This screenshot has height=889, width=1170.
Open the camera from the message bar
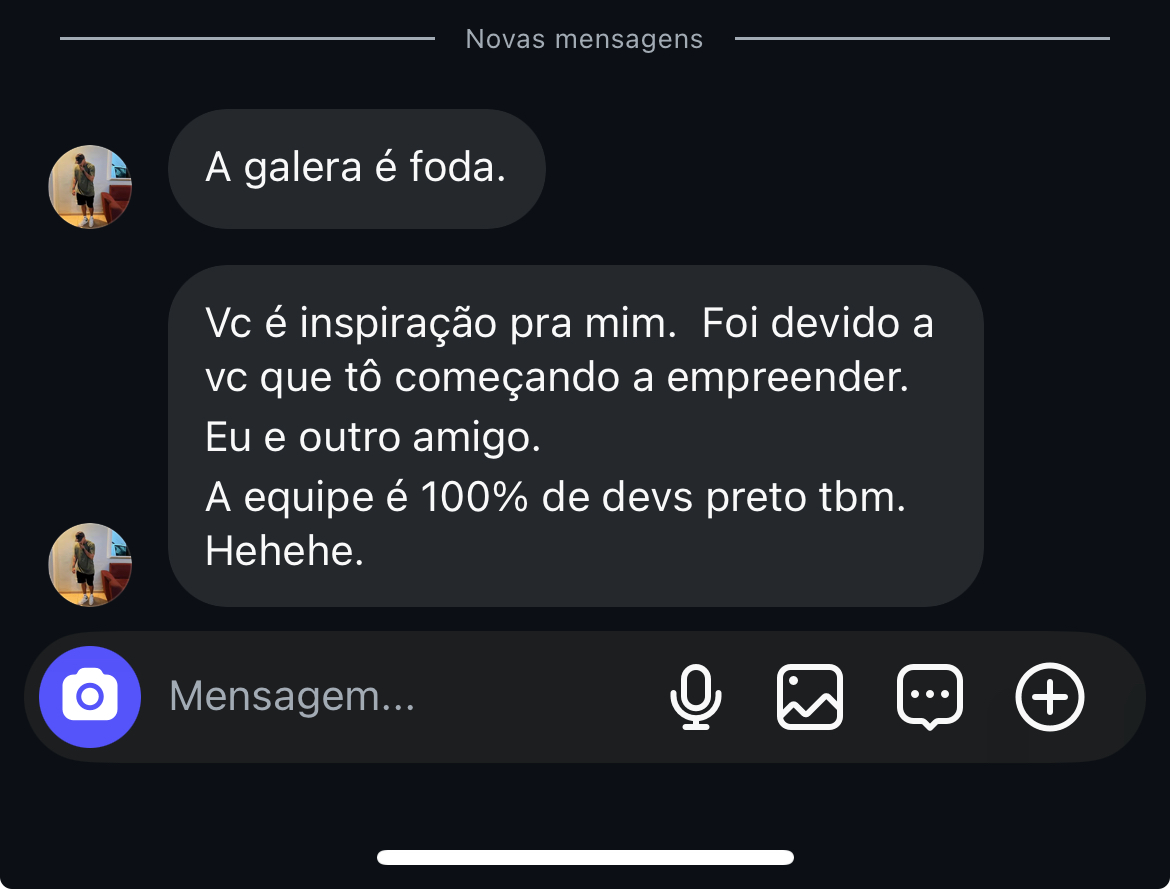tap(90, 697)
